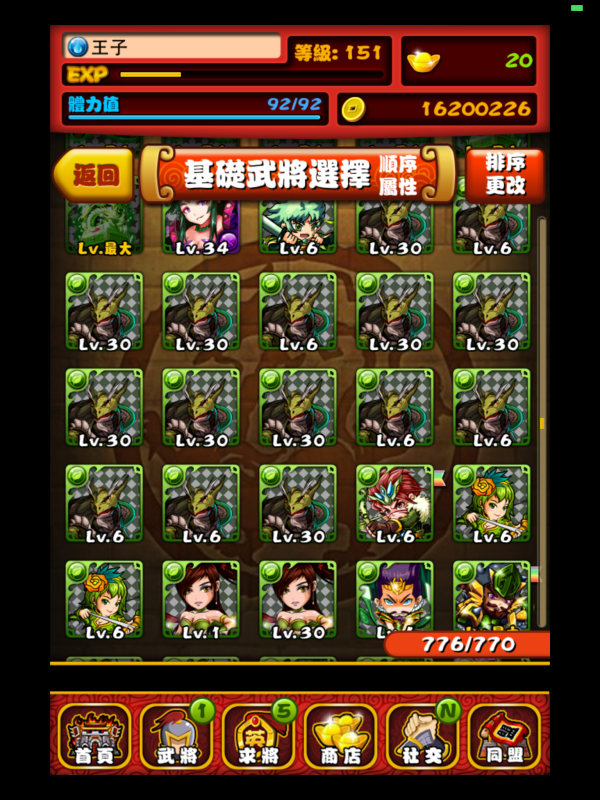Select the red-faced monkey general Lv.6
600x800 pixels.
[394, 503]
